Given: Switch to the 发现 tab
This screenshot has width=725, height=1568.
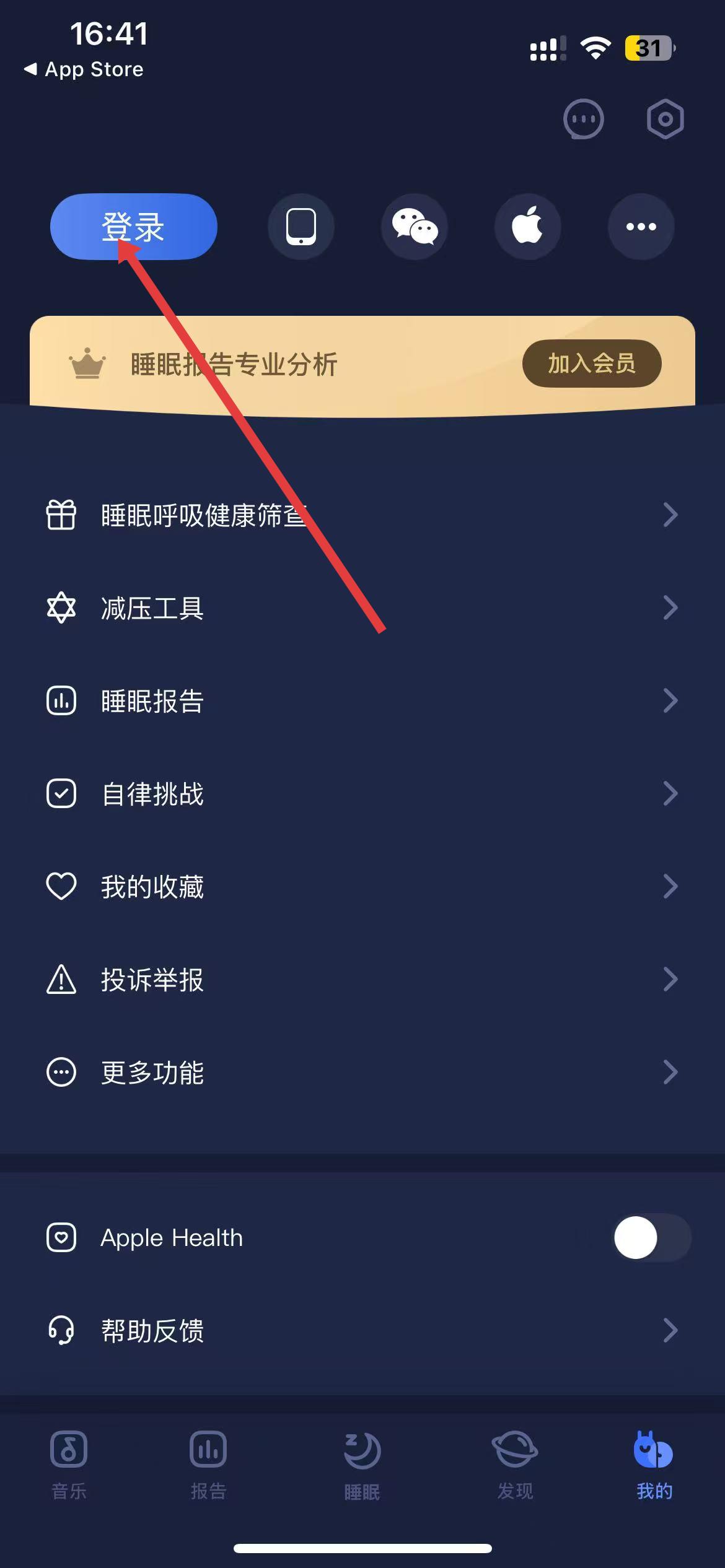Looking at the screenshot, I should [x=515, y=1465].
